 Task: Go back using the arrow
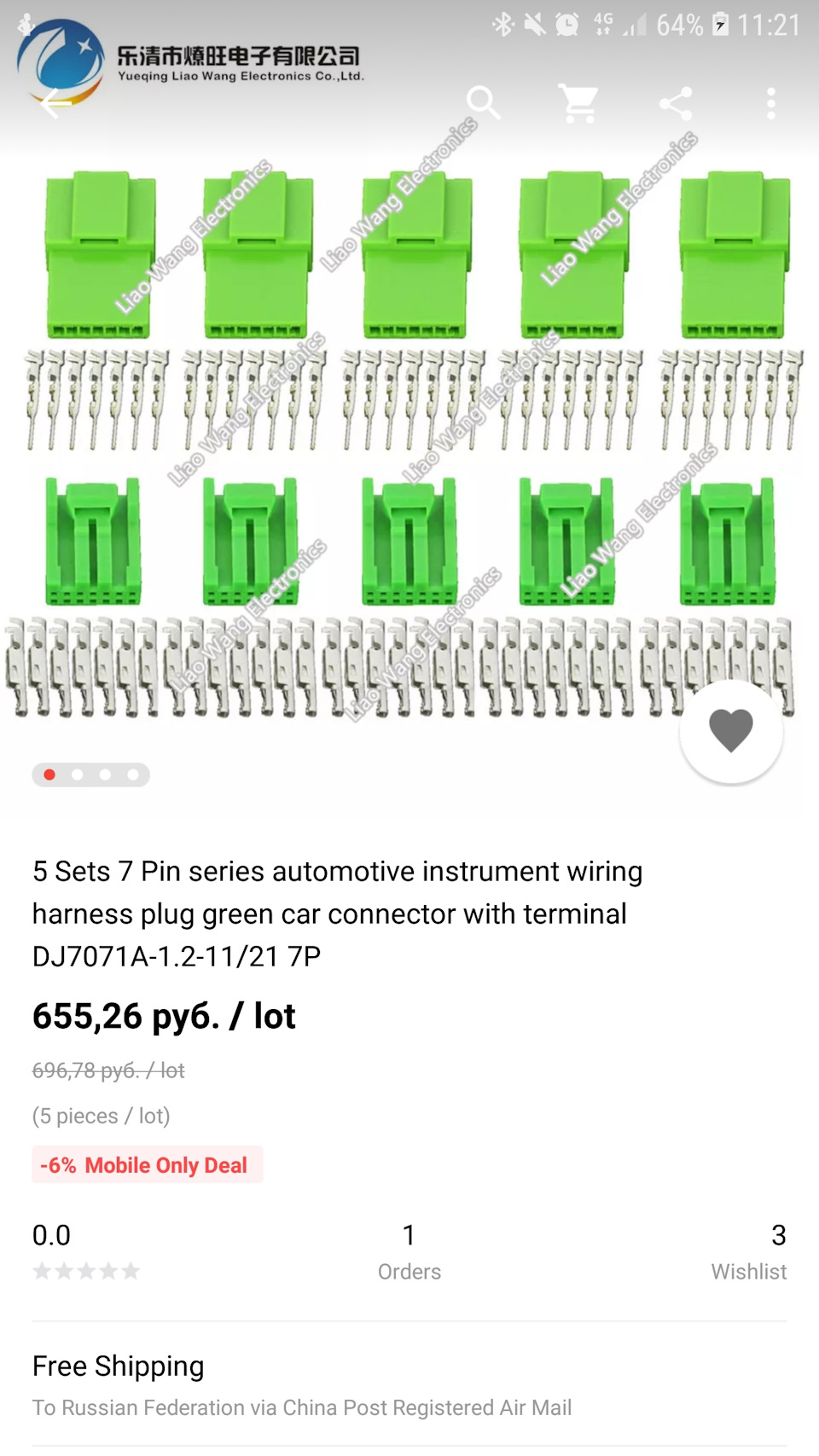point(55,104)
